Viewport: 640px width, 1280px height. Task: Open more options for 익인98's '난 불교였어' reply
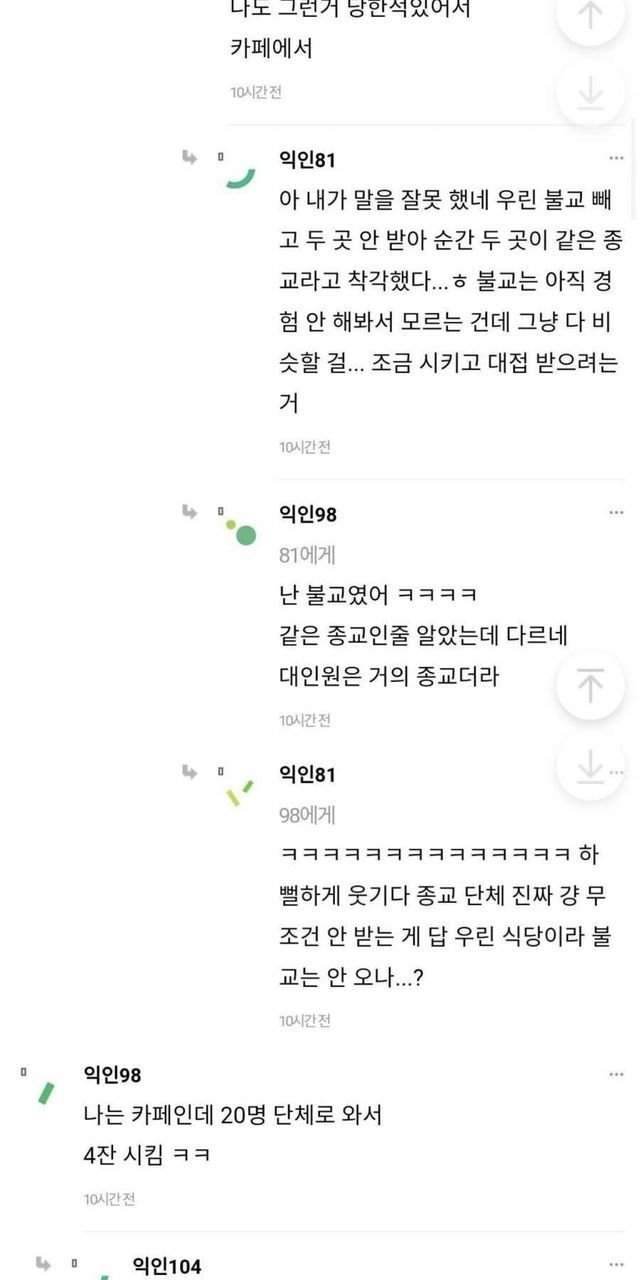(x=616, y=513)
